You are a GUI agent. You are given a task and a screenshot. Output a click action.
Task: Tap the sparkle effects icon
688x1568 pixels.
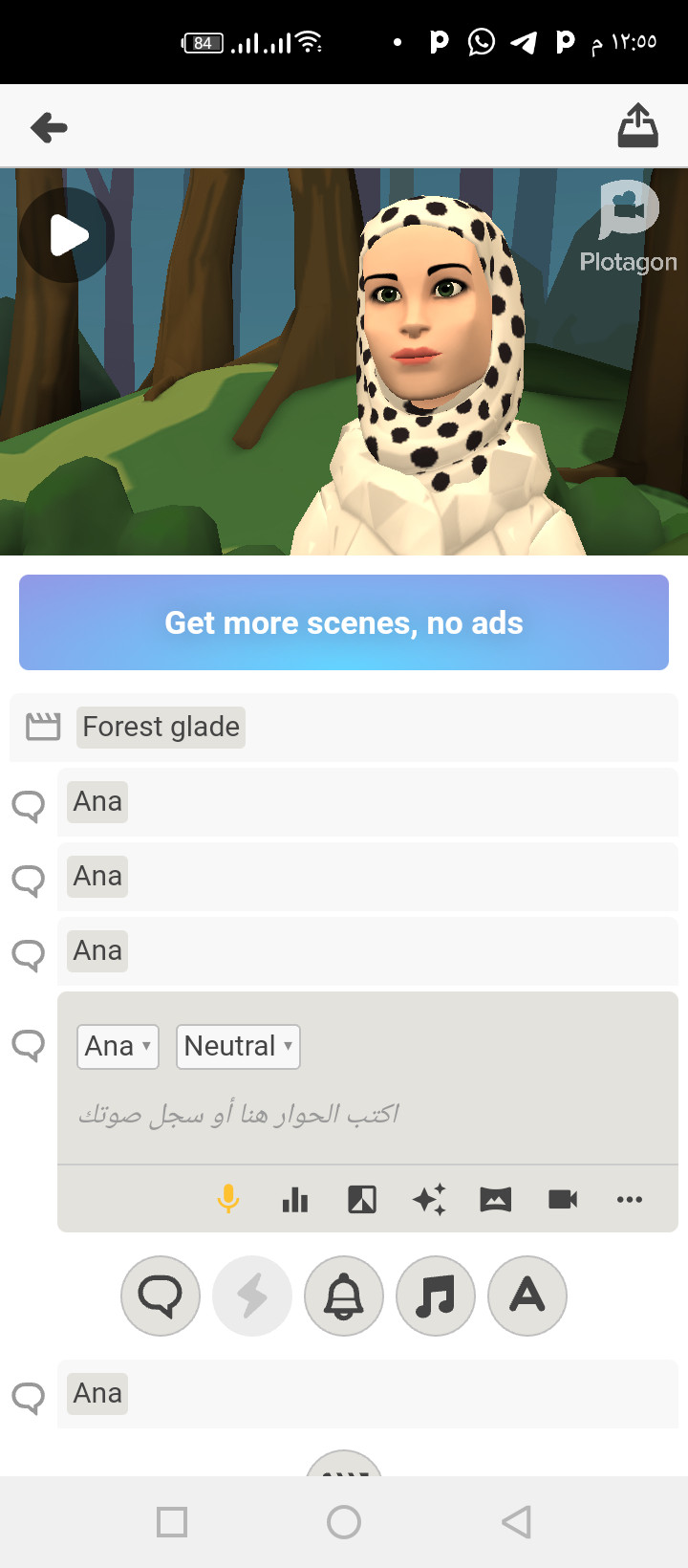tap(429, 1199)
